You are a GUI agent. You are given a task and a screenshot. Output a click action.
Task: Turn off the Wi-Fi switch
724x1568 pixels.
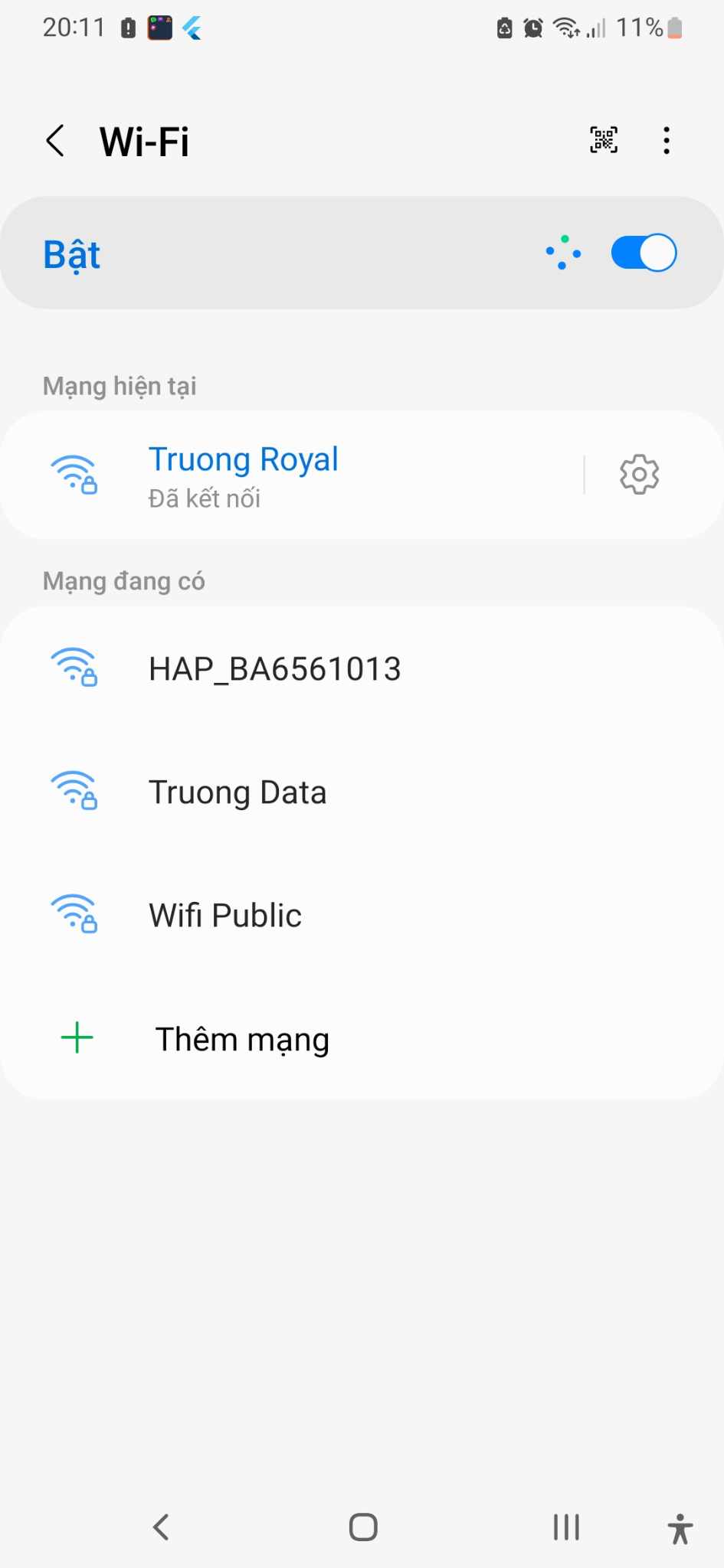coord(644,253)
